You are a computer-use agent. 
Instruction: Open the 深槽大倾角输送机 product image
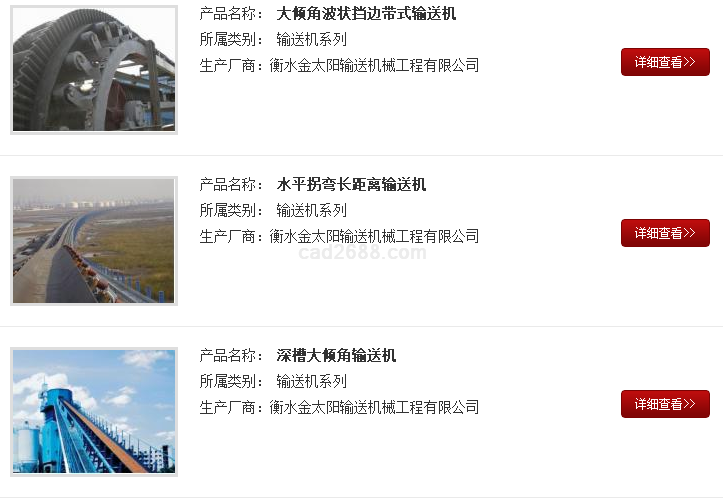click(x=94, y=411)
